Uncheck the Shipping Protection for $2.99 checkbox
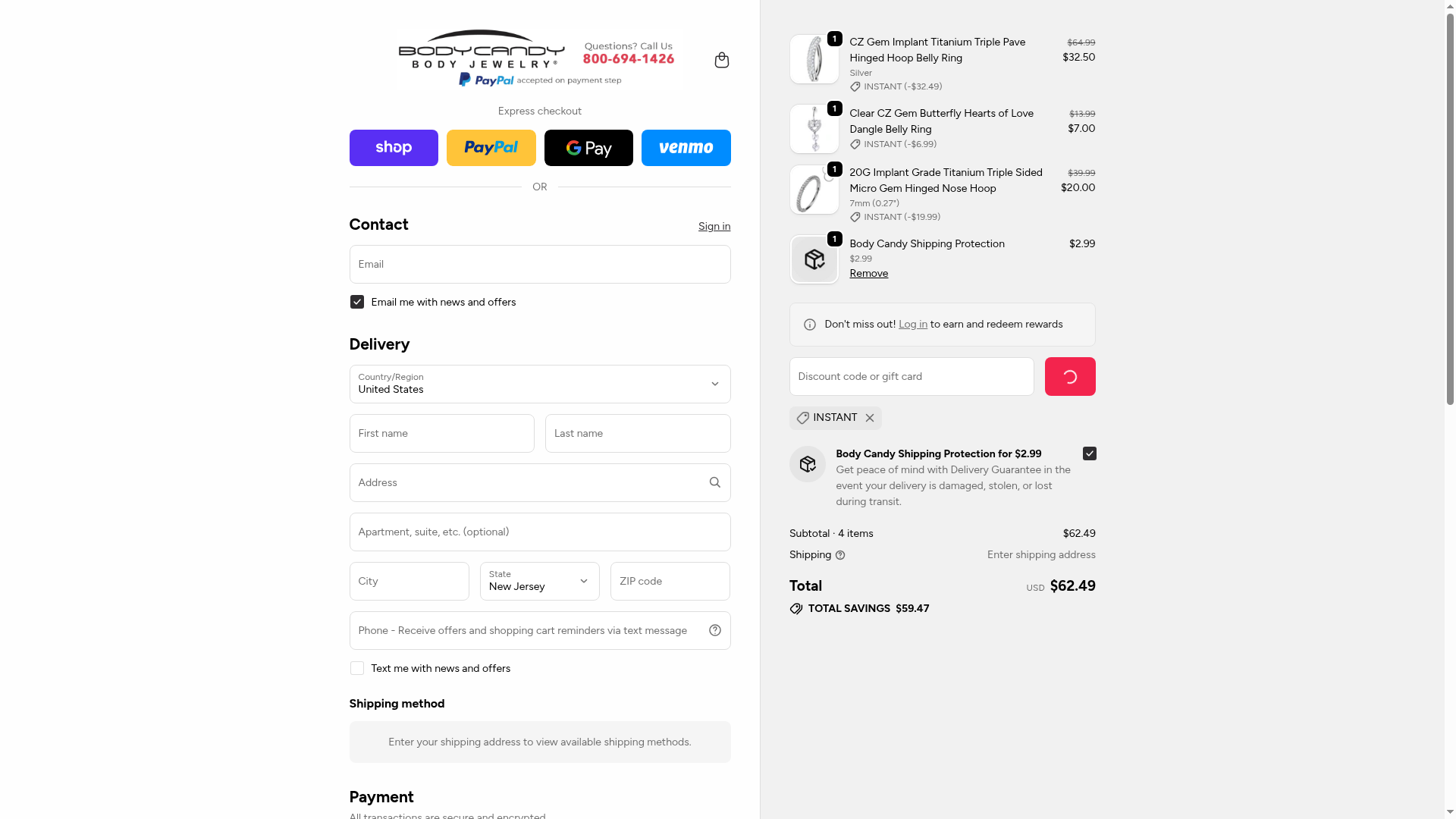Screen dimensions: 1456x819 [x=1089, y=453]
